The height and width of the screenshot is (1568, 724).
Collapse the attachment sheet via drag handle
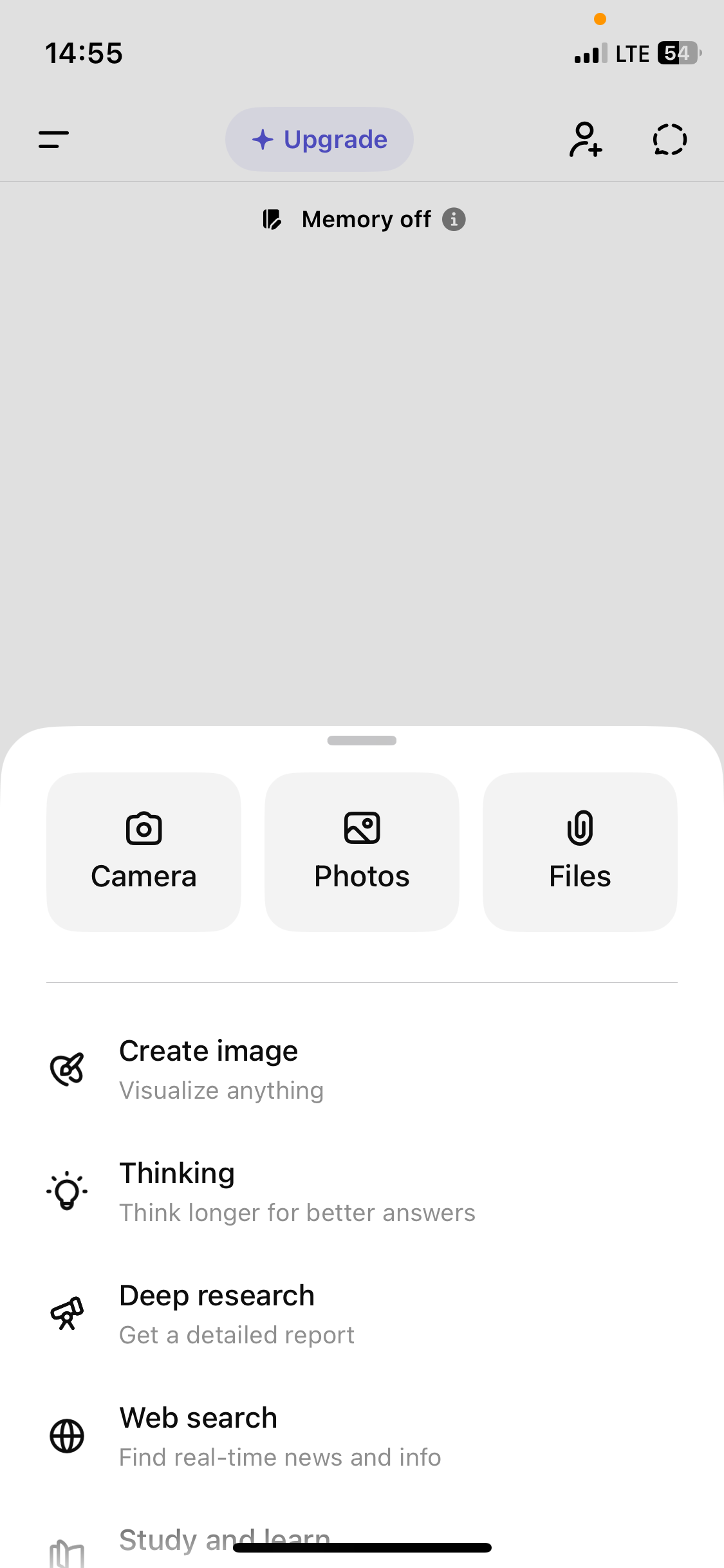362,740
